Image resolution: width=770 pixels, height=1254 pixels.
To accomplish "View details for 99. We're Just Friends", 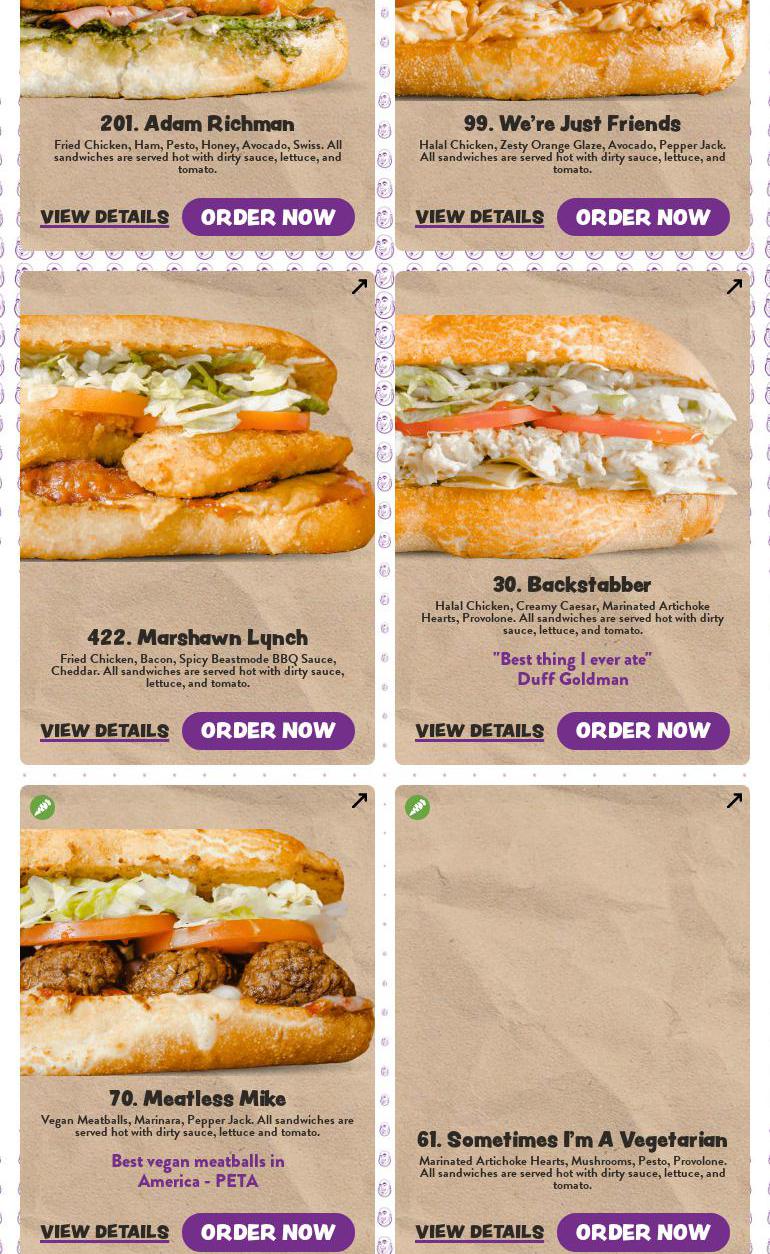I will (479, 217).
